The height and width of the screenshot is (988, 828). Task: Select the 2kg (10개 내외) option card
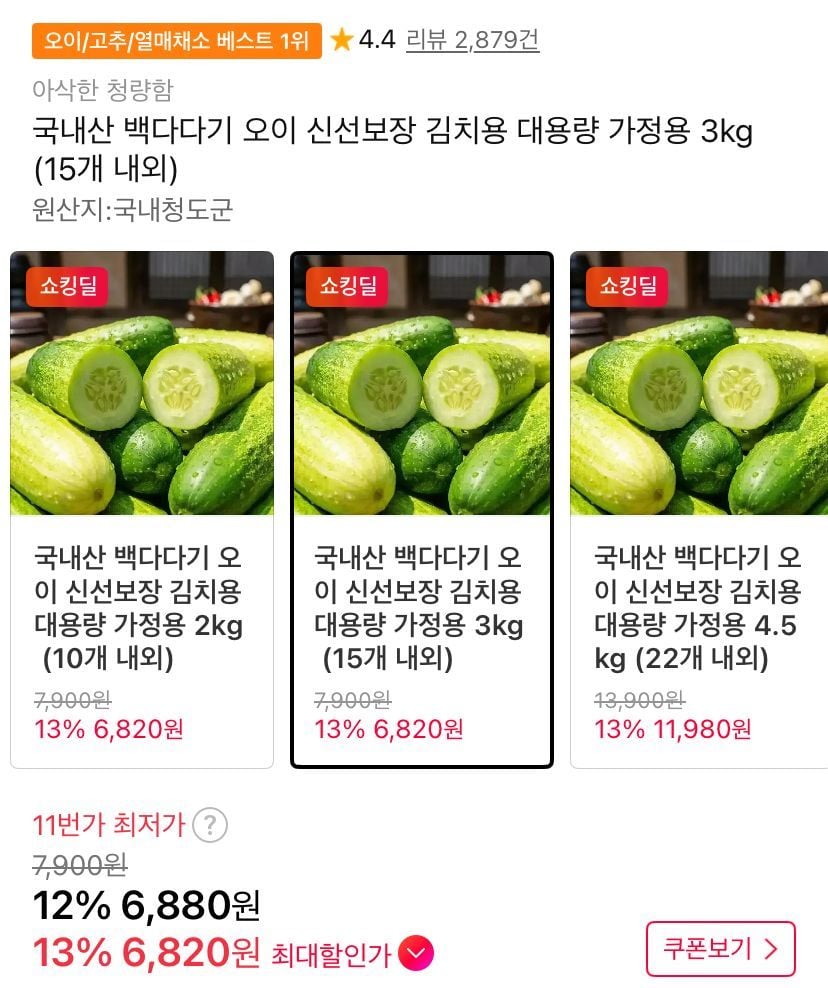pos(142,510)
